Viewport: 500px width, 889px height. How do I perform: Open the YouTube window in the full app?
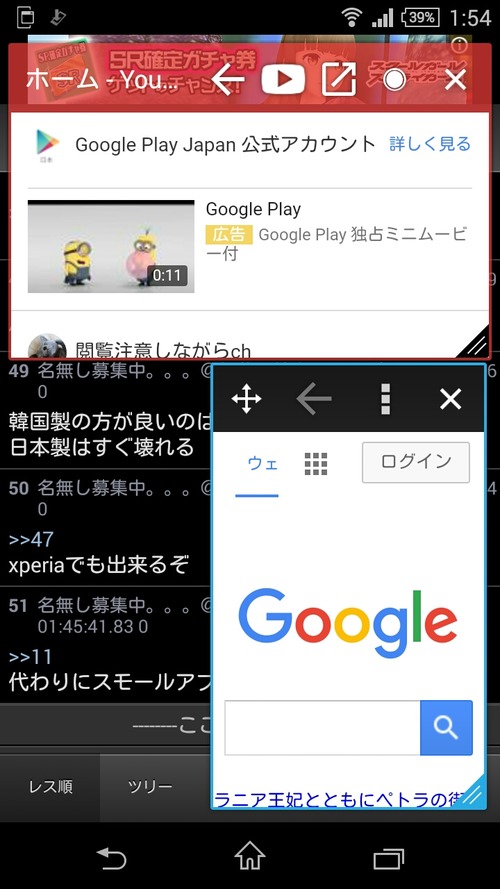click(x=339, y=80)
